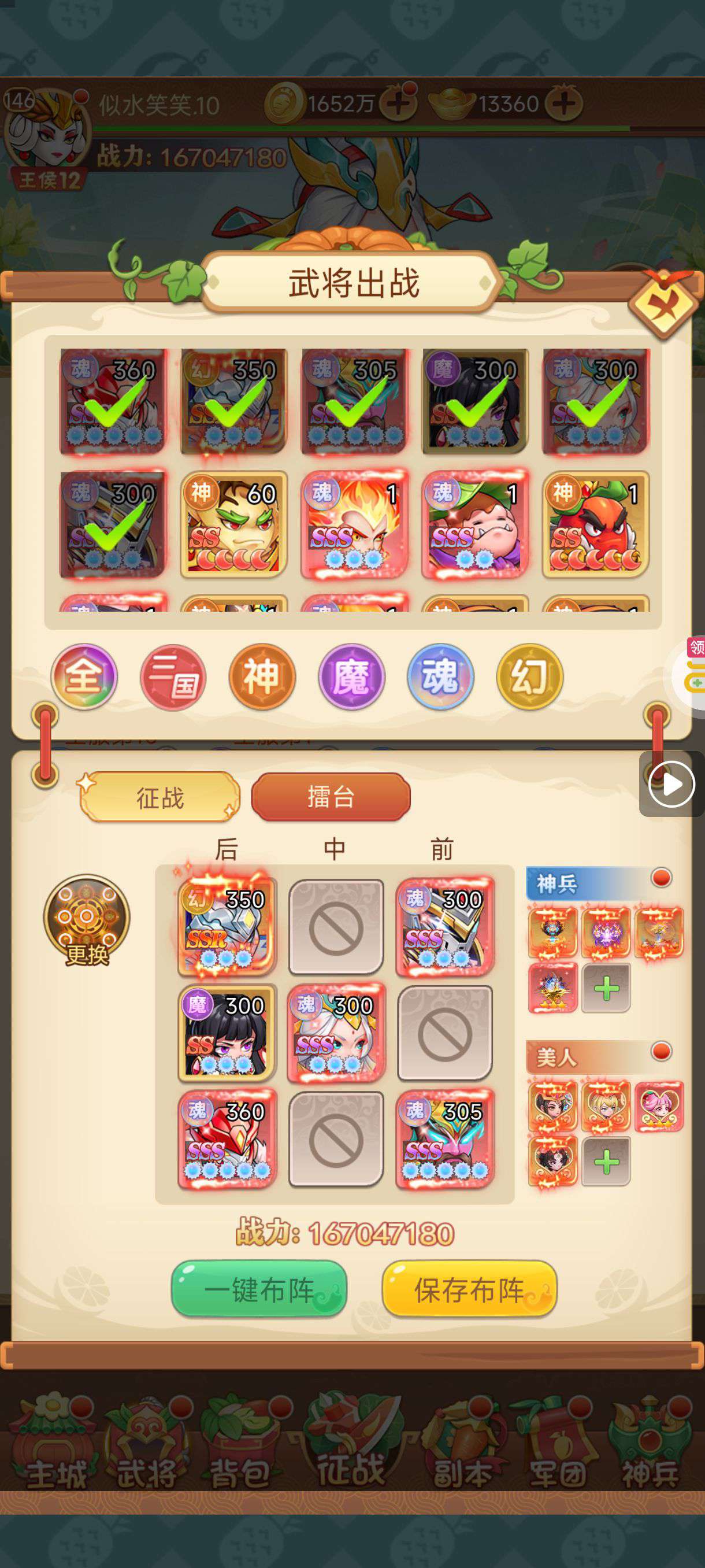The height and width of the screenshot is (1568, 705).
Task: Add a beauty in the empty 美人 slot
Action: pyautogui.click(x=606, y=1163)
